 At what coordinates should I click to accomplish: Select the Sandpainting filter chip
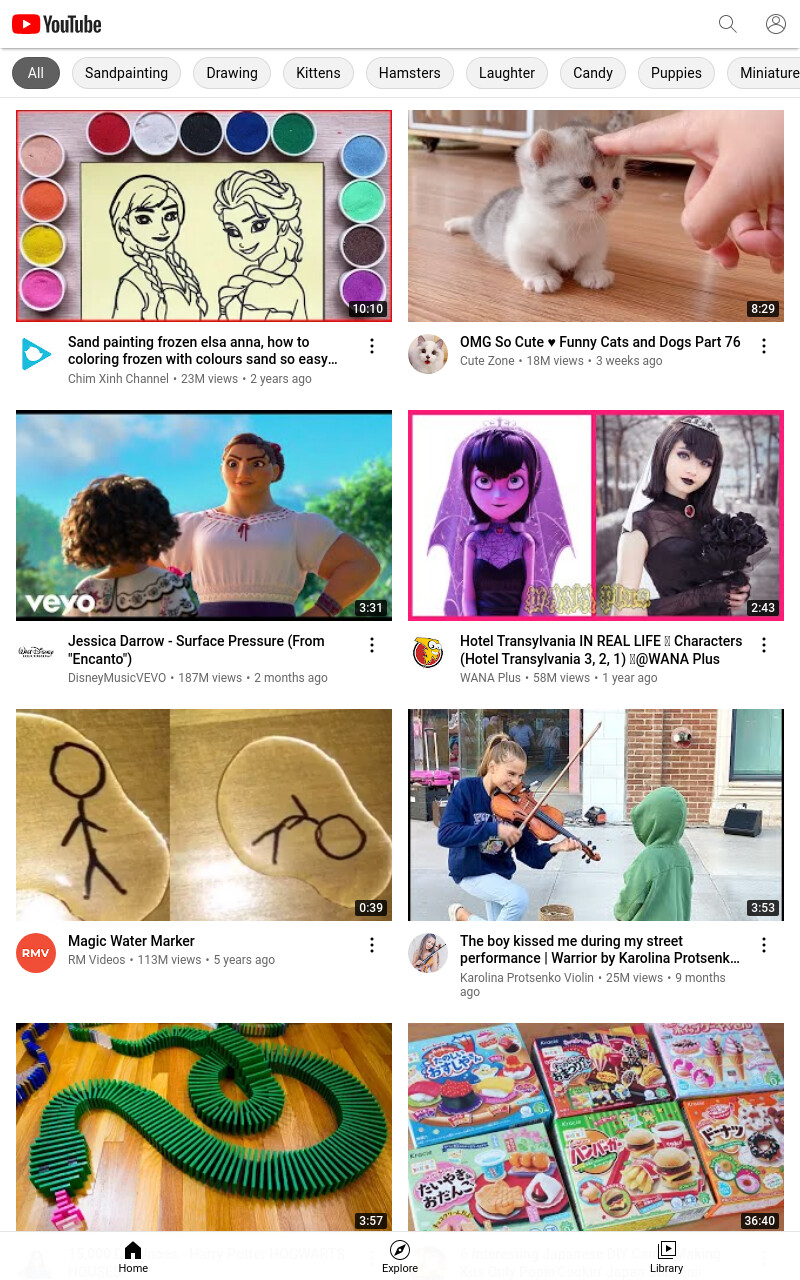[x=126, y=73]
